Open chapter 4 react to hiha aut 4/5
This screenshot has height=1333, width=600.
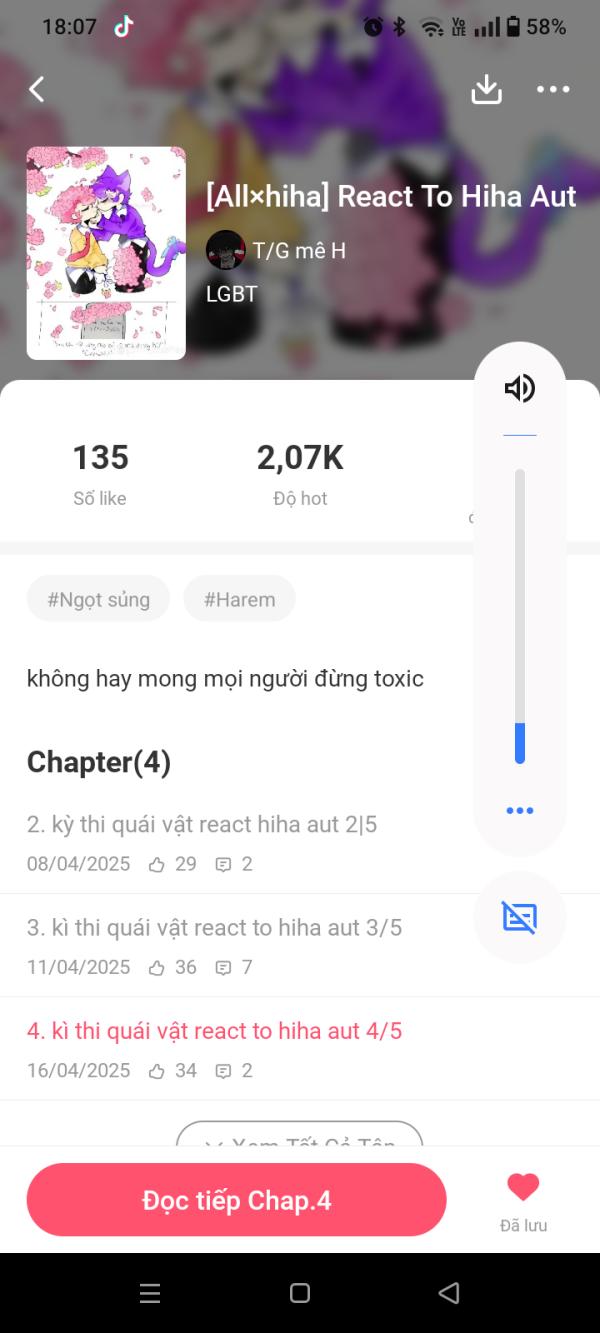tap(214, 1031)
